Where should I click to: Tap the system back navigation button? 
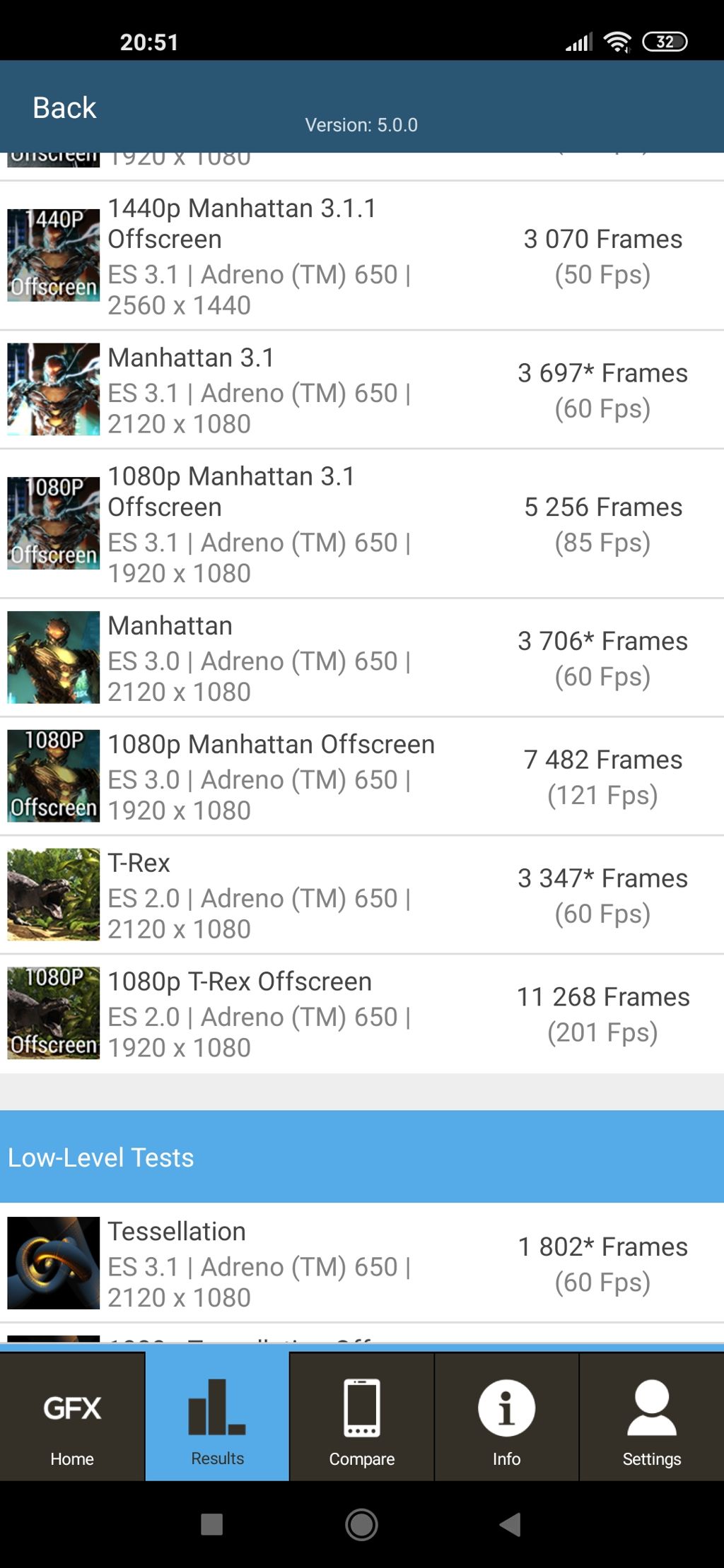(x=510, y=1524)
